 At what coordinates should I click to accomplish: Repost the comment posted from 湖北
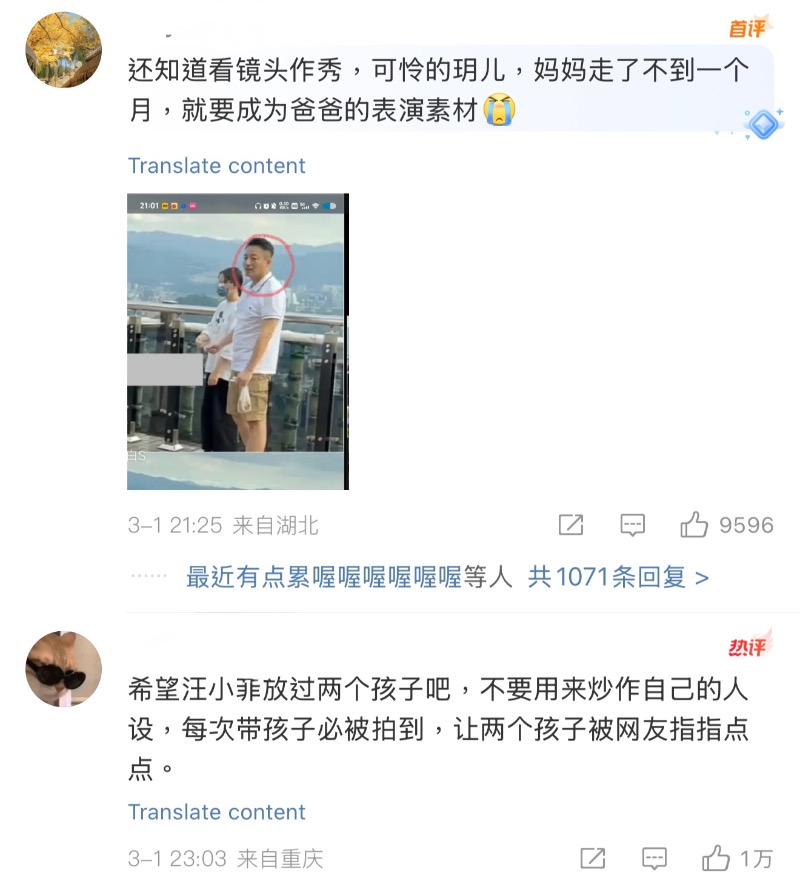coord(571,525)
